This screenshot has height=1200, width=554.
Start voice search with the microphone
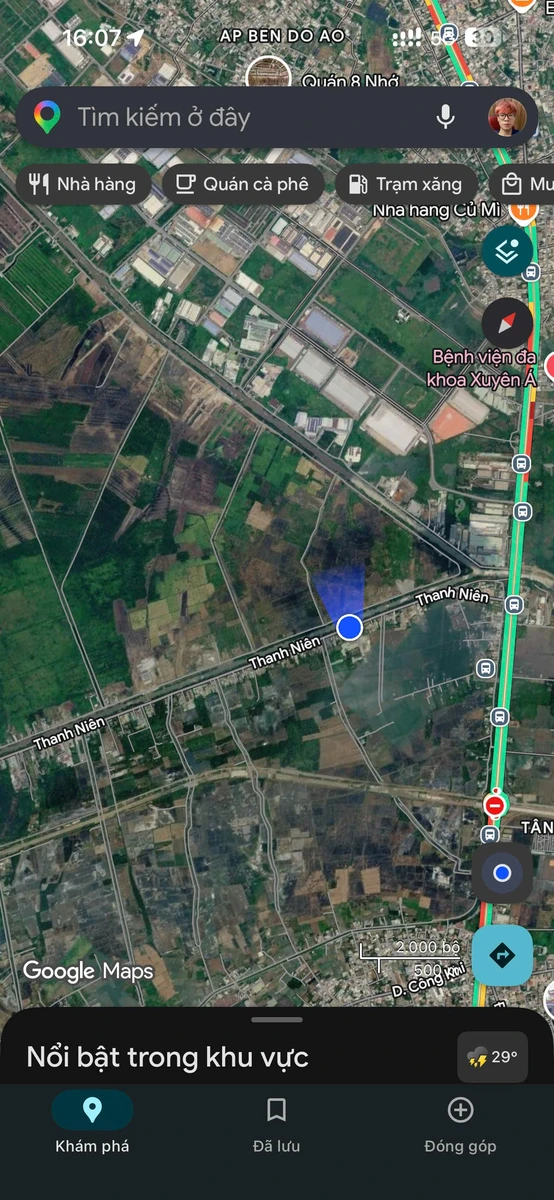(x=446, y=117)
